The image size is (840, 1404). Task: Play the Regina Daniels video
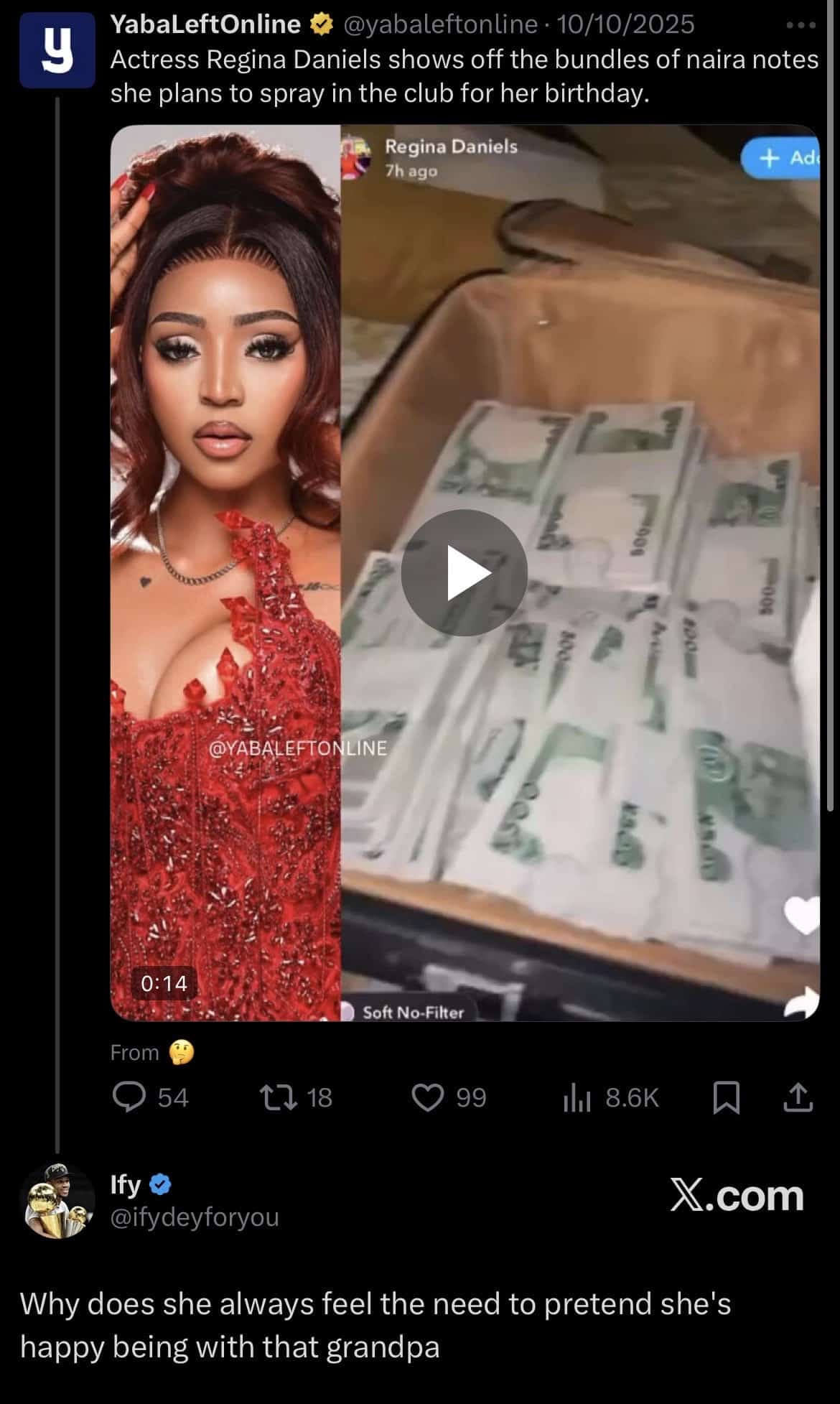click(x=464, y=572)
